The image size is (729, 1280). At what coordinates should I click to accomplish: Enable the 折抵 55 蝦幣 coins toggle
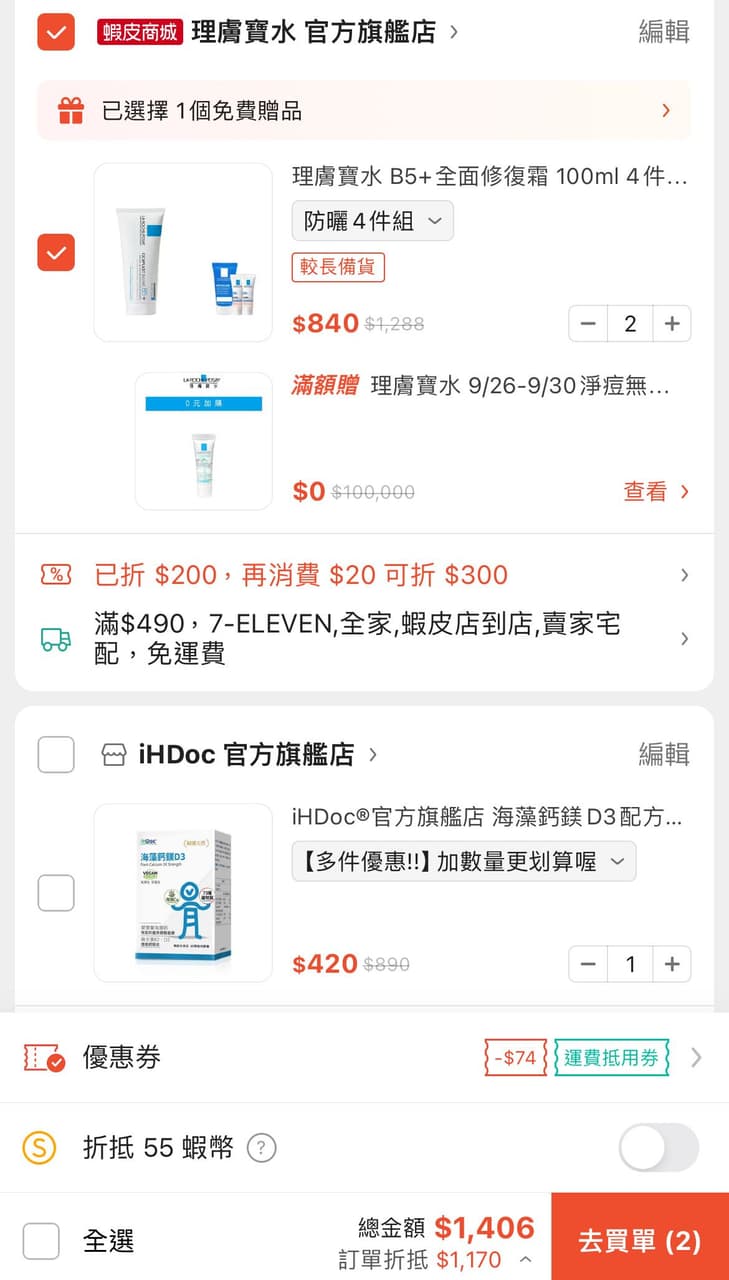pos(657,1147)
